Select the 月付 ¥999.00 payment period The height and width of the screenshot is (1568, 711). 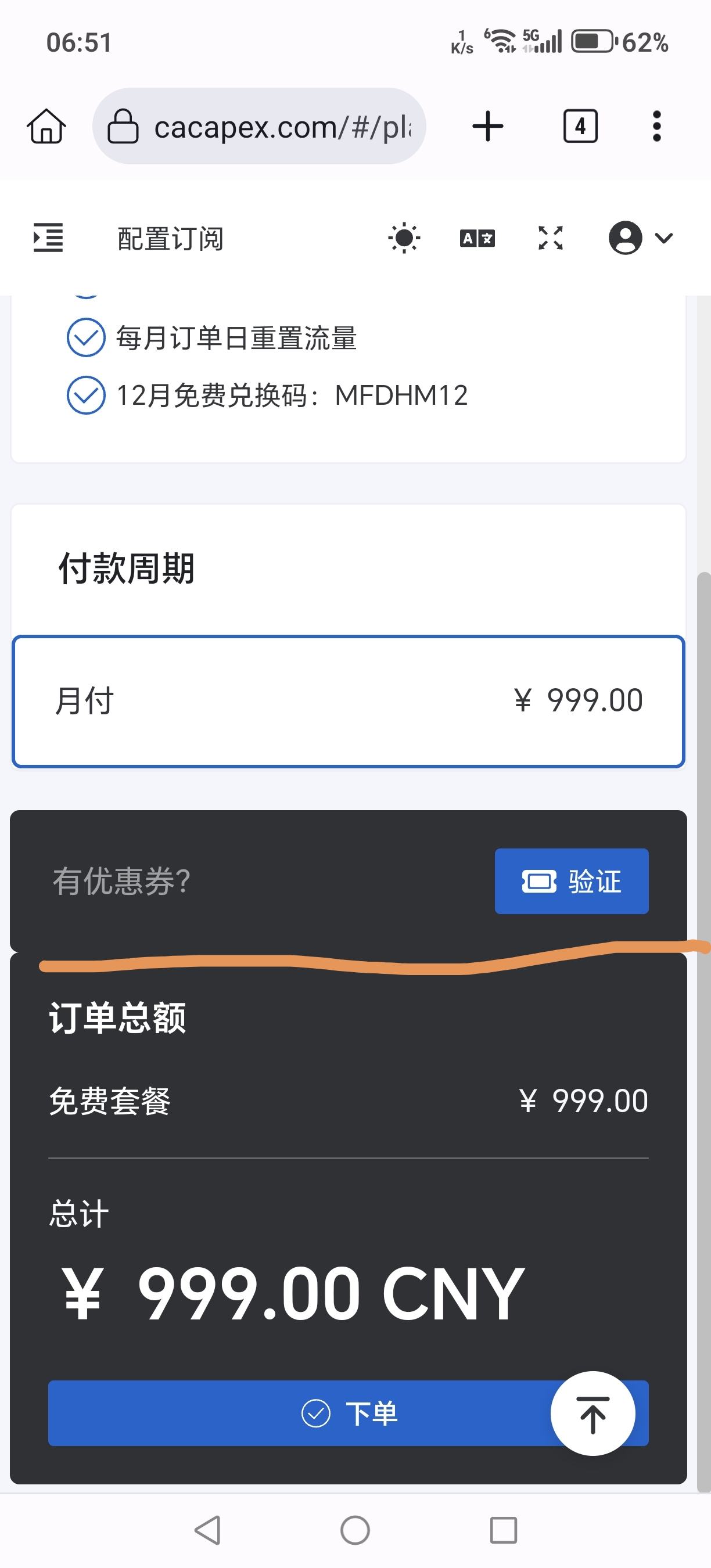pyautogui.click(x=348, y=701)
